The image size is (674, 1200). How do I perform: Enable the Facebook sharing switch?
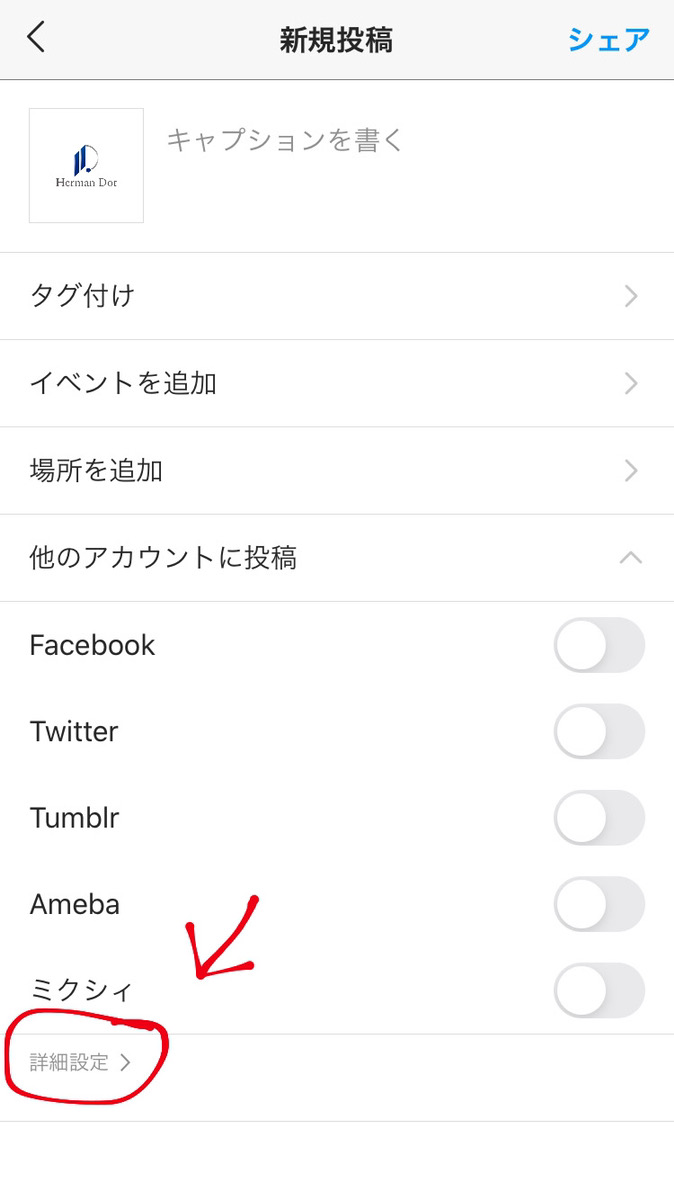pos(599,645)
